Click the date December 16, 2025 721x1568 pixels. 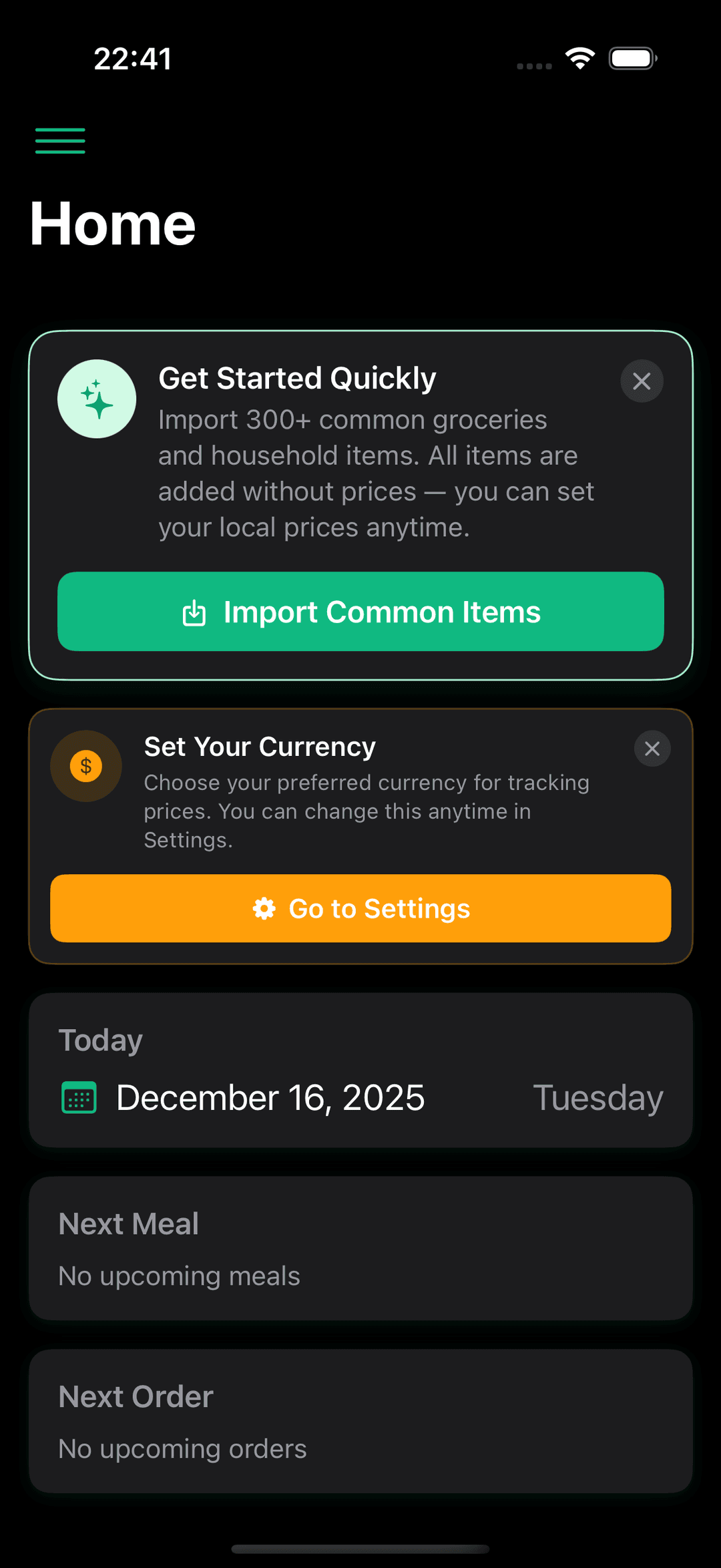coord(270,1097)
